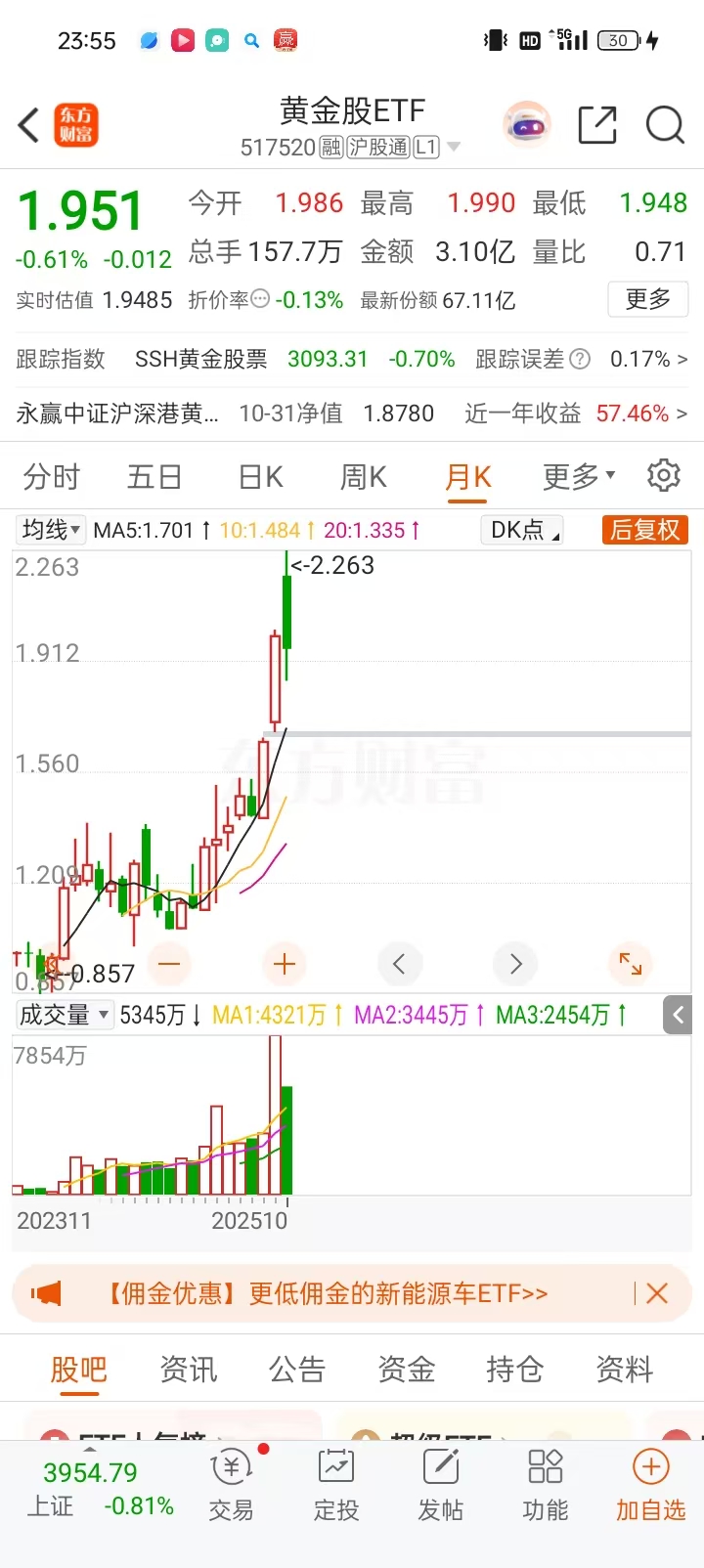Zoom out the K-line chart with minus
Viewport: 704px width, 1568px height.
point(169,965)
